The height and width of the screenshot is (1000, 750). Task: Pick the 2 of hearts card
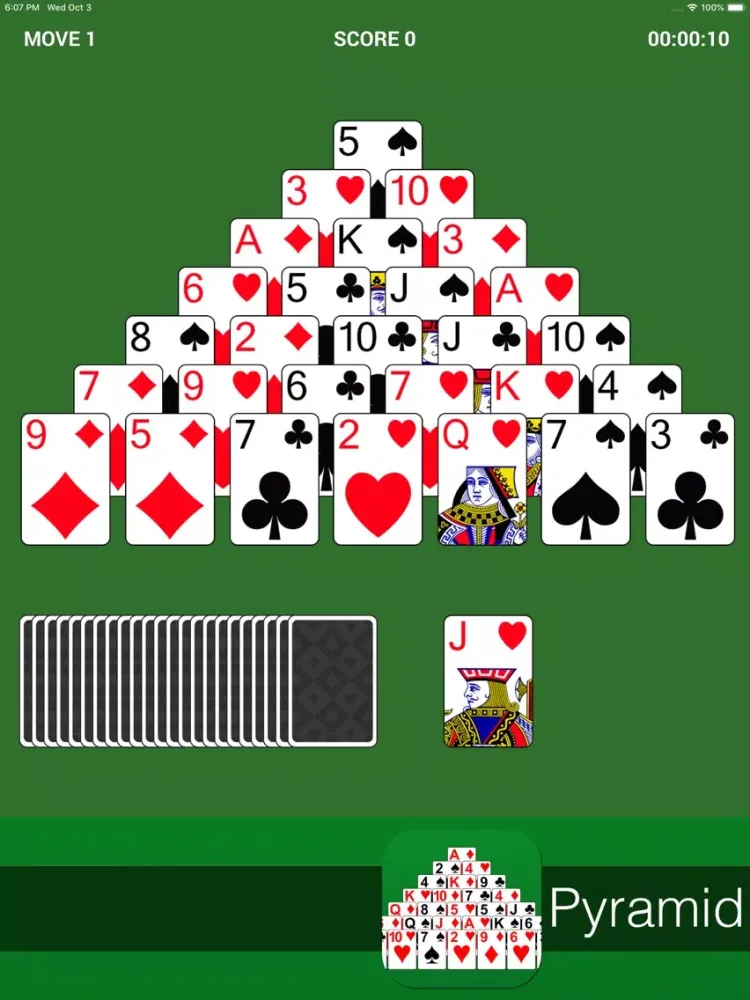378,480
